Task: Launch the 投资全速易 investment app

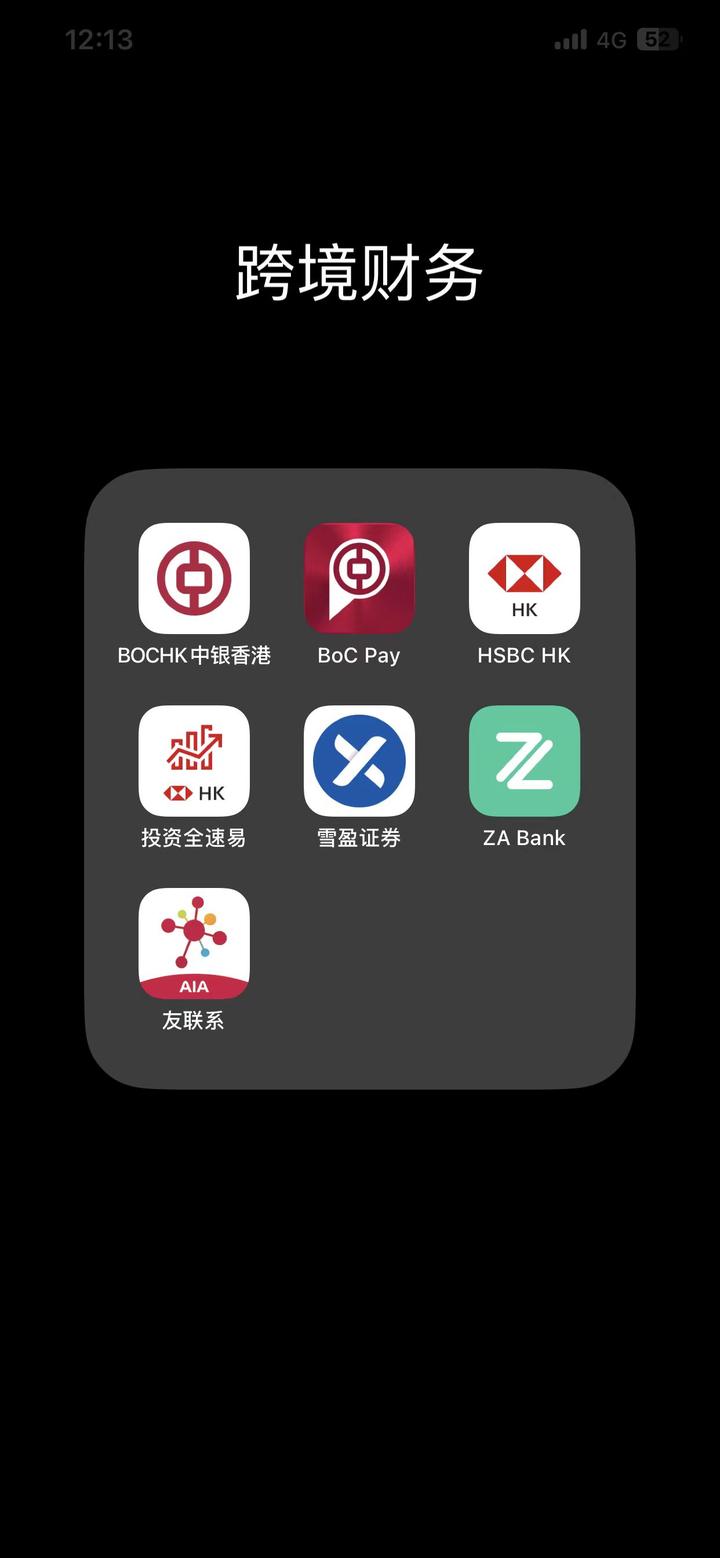Action: click(x=193, y=761)
